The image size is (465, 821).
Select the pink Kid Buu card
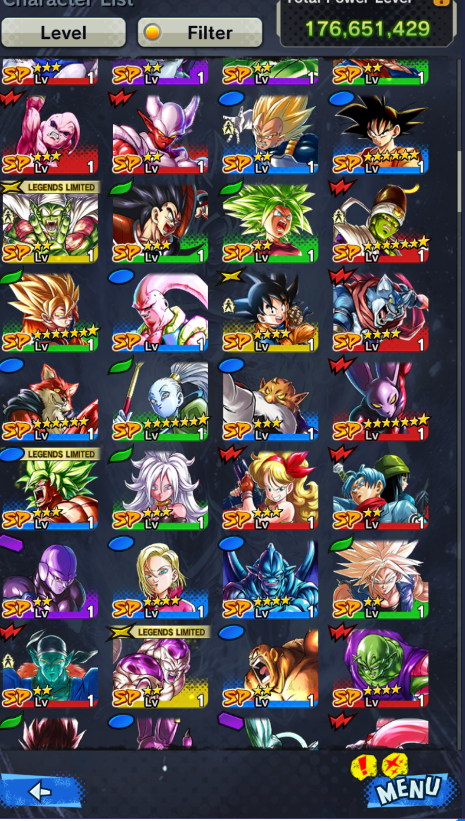tap(50, 134)
